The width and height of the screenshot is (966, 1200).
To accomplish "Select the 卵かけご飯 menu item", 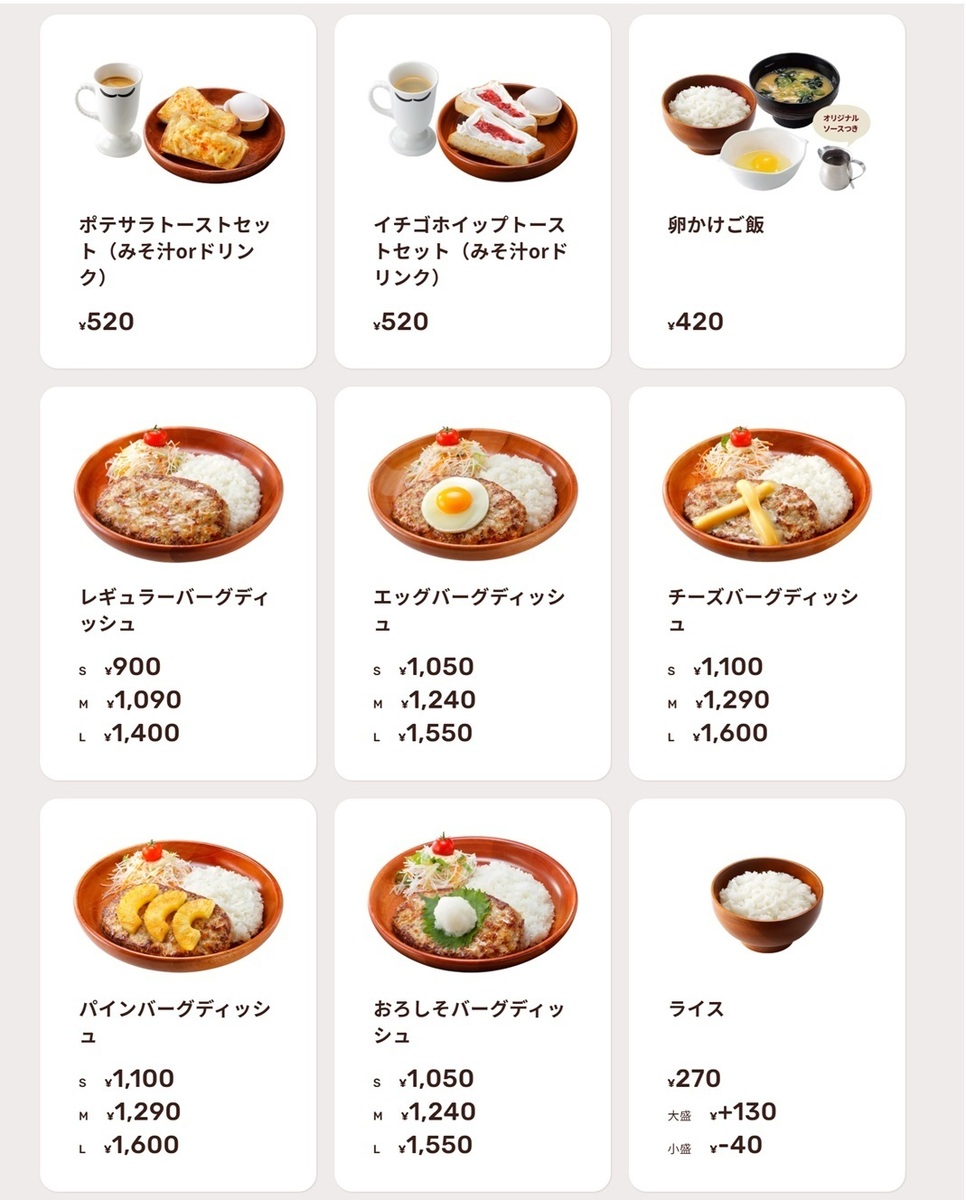I will point(766,192).
